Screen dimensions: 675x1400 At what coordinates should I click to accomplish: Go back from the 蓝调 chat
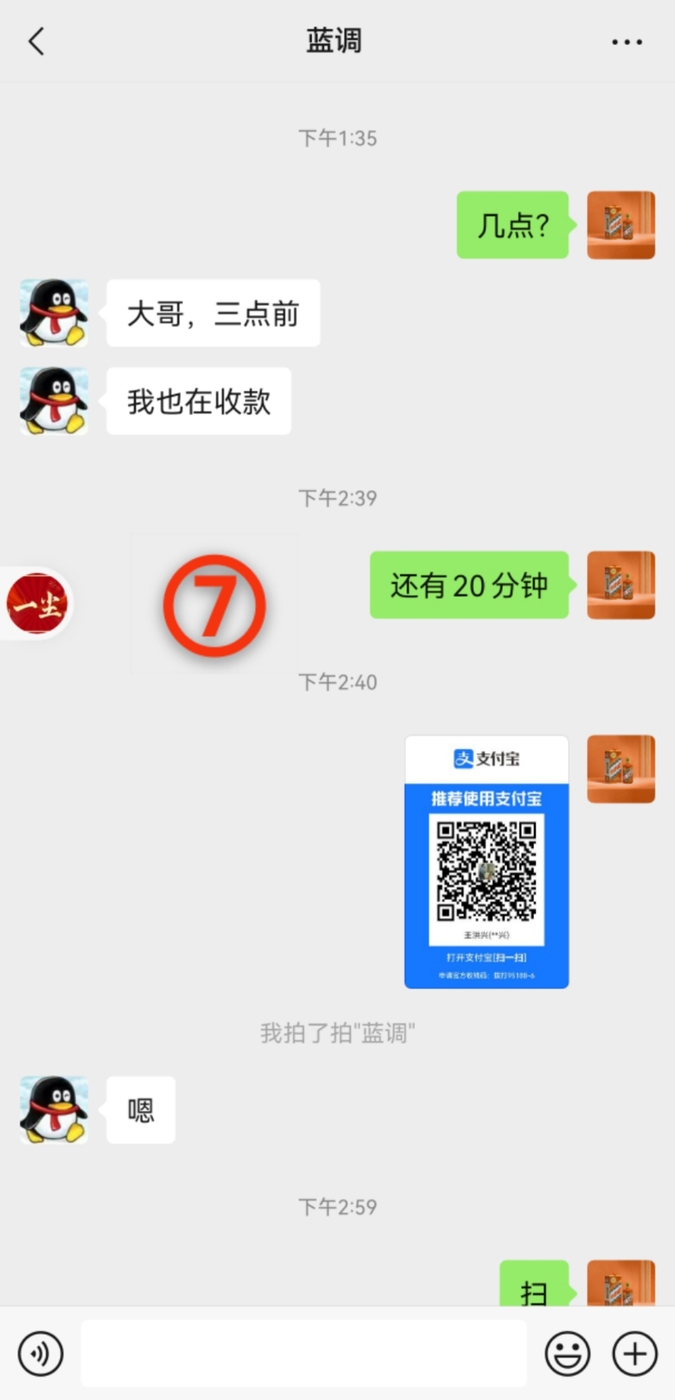(37, 42)
